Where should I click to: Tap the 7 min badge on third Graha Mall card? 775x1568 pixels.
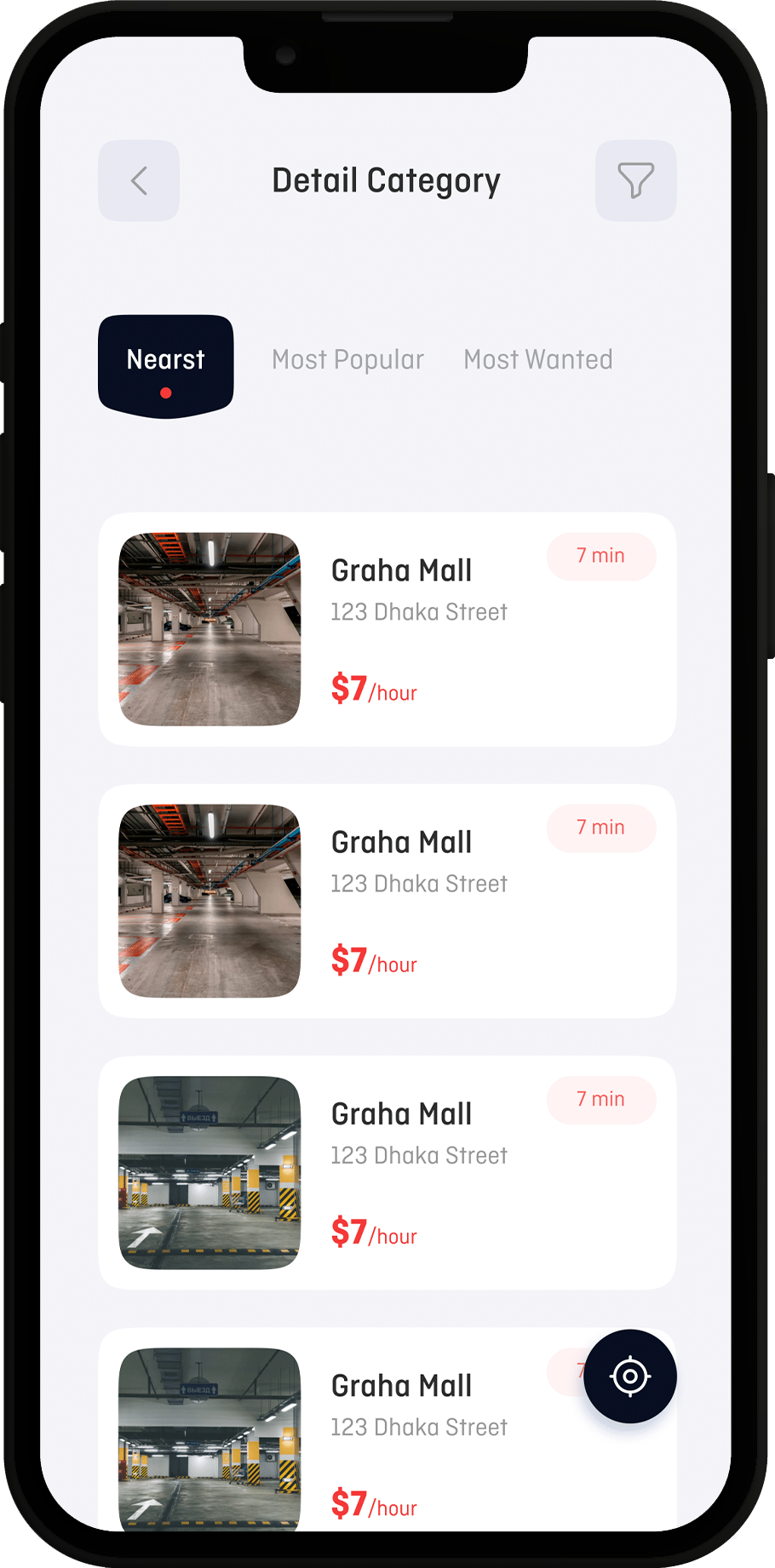pyautogui.click(x=601, y=1099)
